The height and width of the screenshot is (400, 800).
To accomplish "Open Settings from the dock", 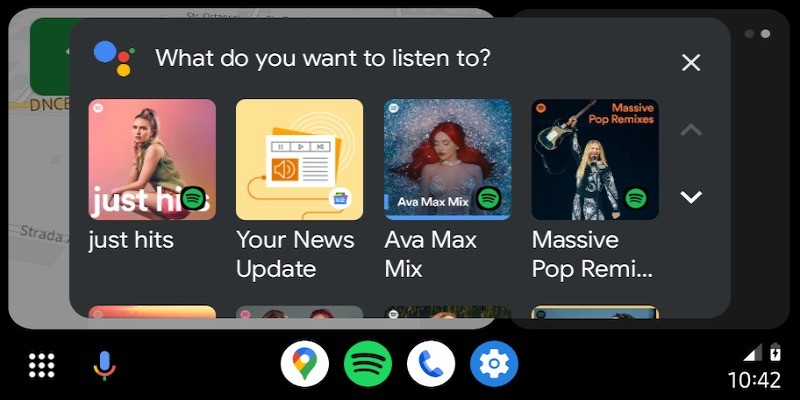I will point(494,364).
